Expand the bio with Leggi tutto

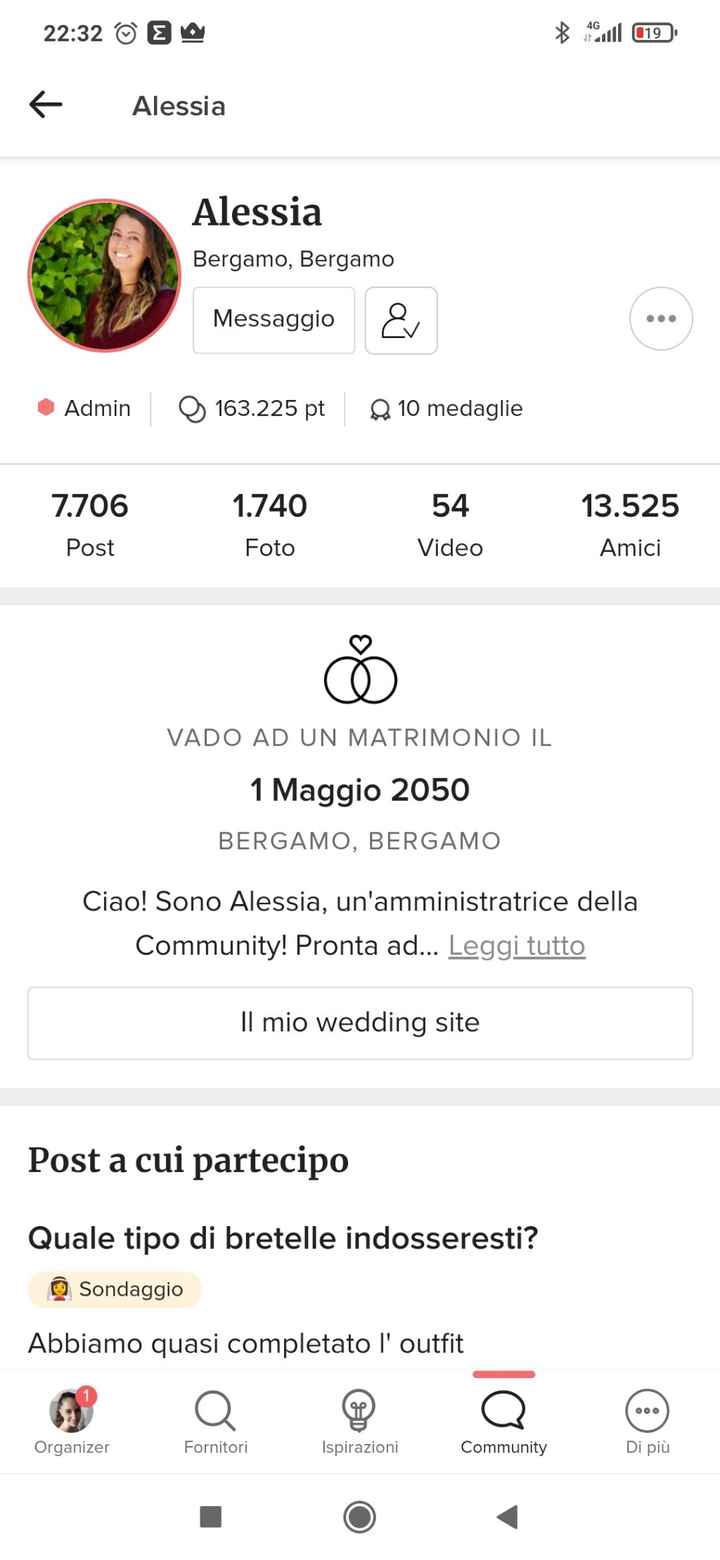[517, 945]
